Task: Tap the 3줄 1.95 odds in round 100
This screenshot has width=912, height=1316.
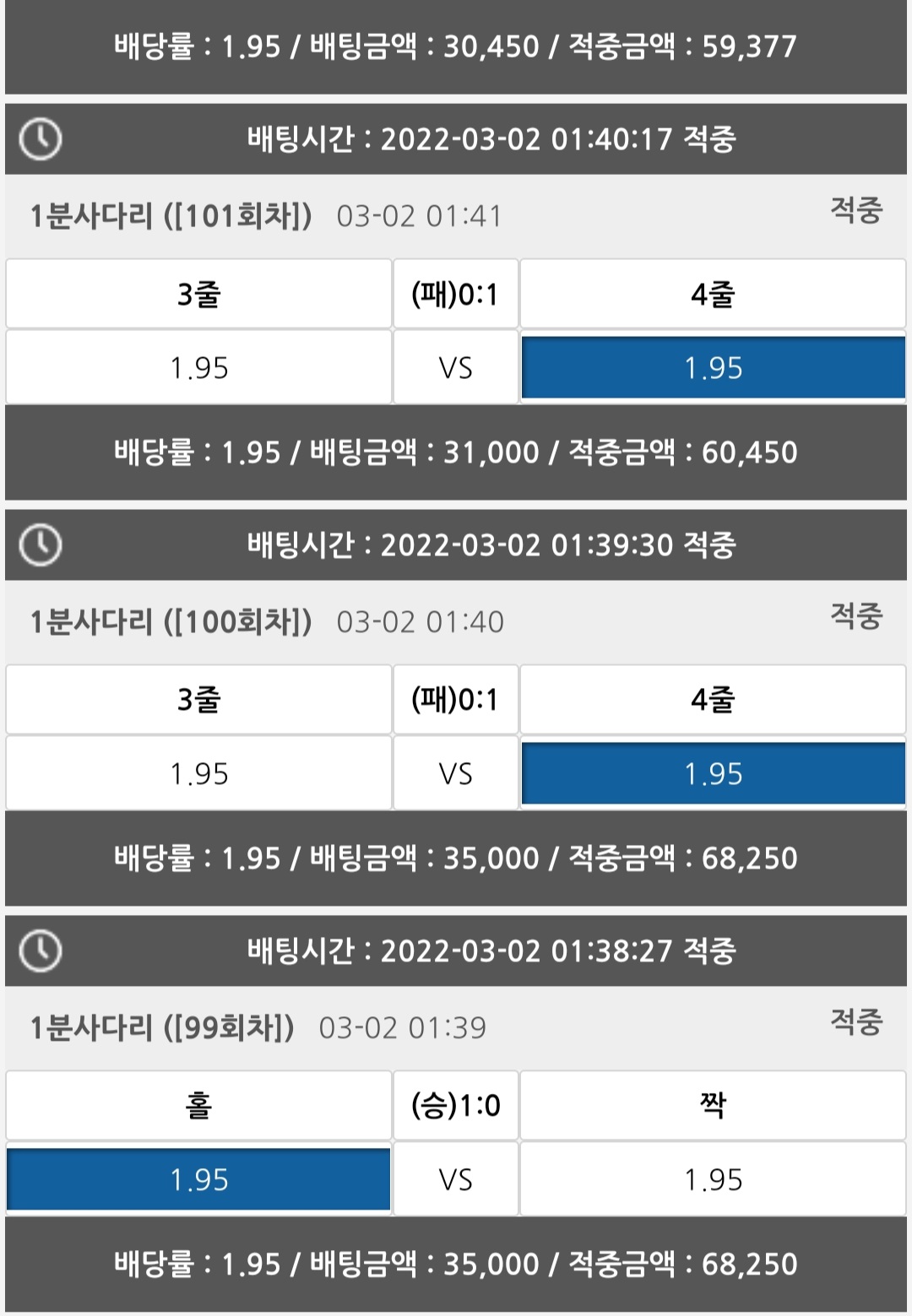Action: click(199, 774)
